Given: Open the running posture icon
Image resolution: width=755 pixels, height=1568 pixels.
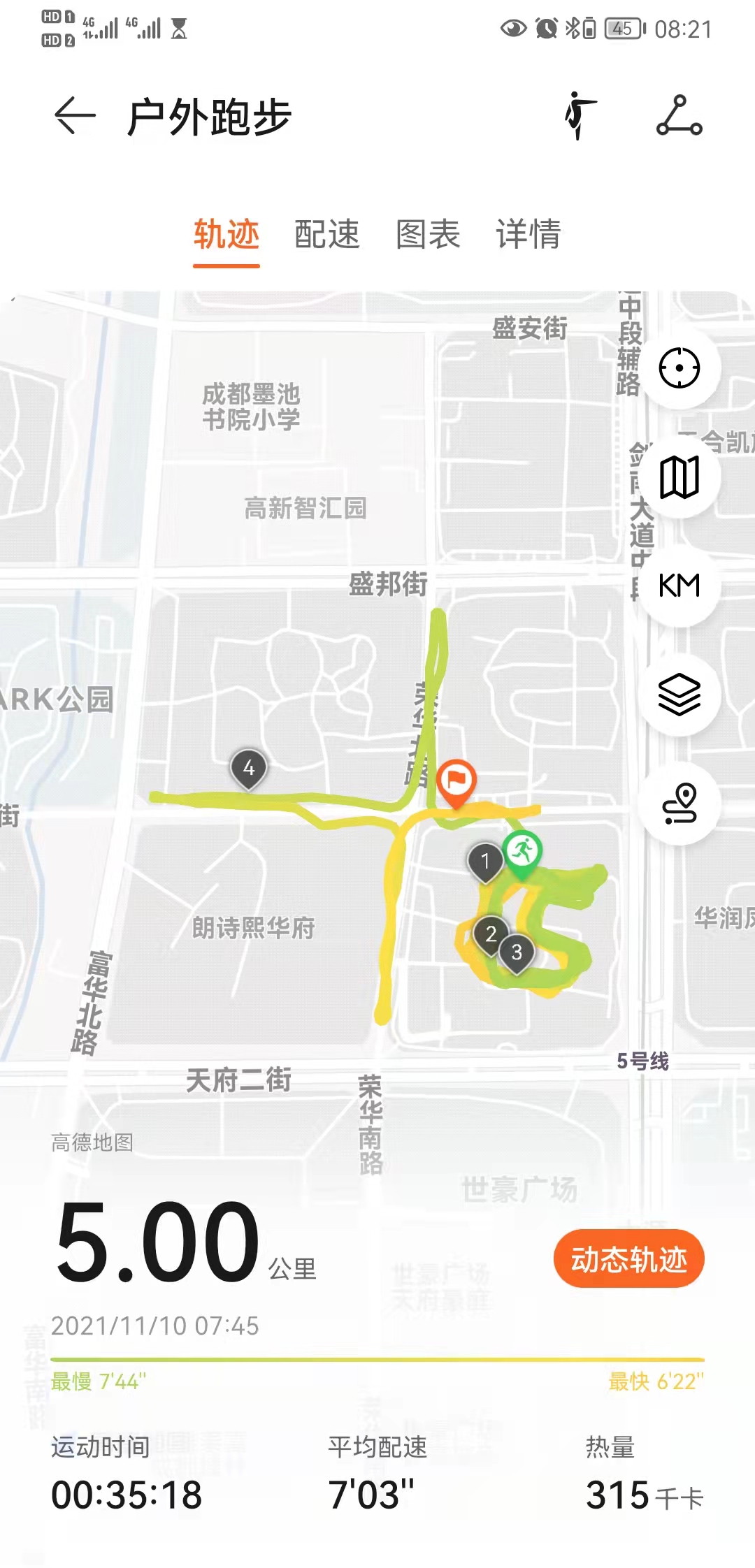Looking at the screenshot, I should tap(580, 116).
